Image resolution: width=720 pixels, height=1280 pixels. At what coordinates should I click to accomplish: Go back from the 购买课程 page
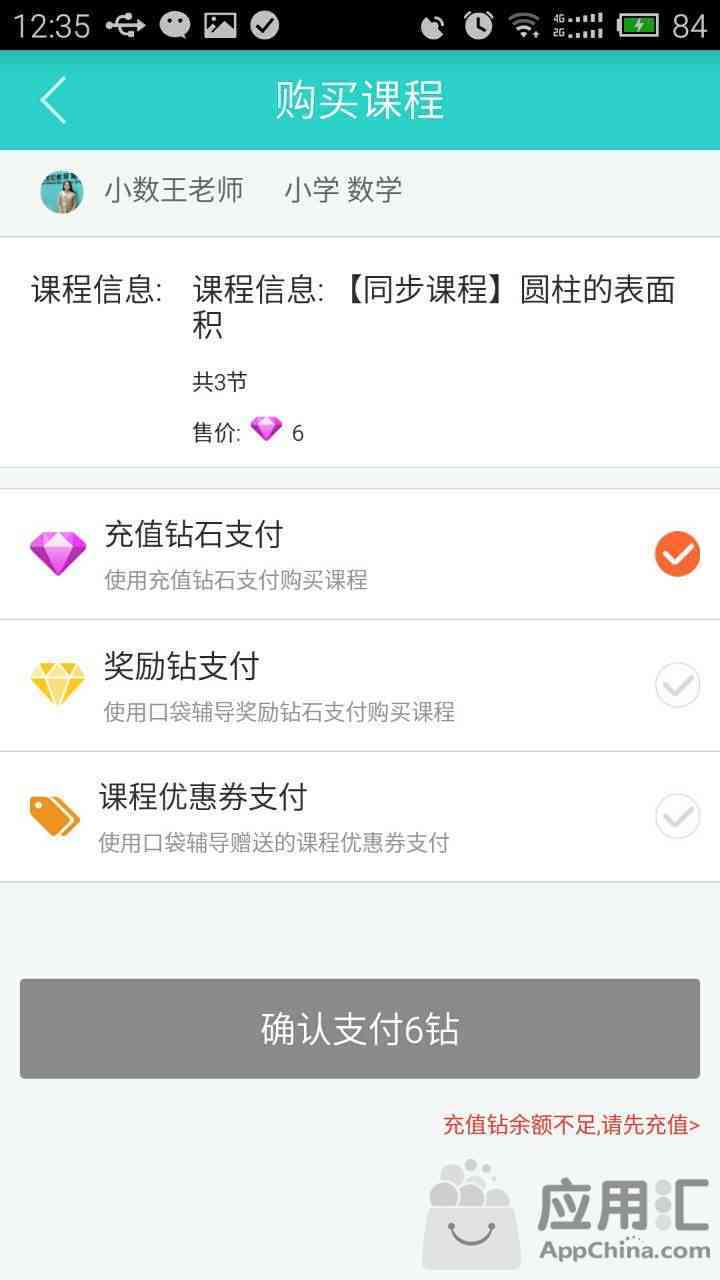(53, 101)
